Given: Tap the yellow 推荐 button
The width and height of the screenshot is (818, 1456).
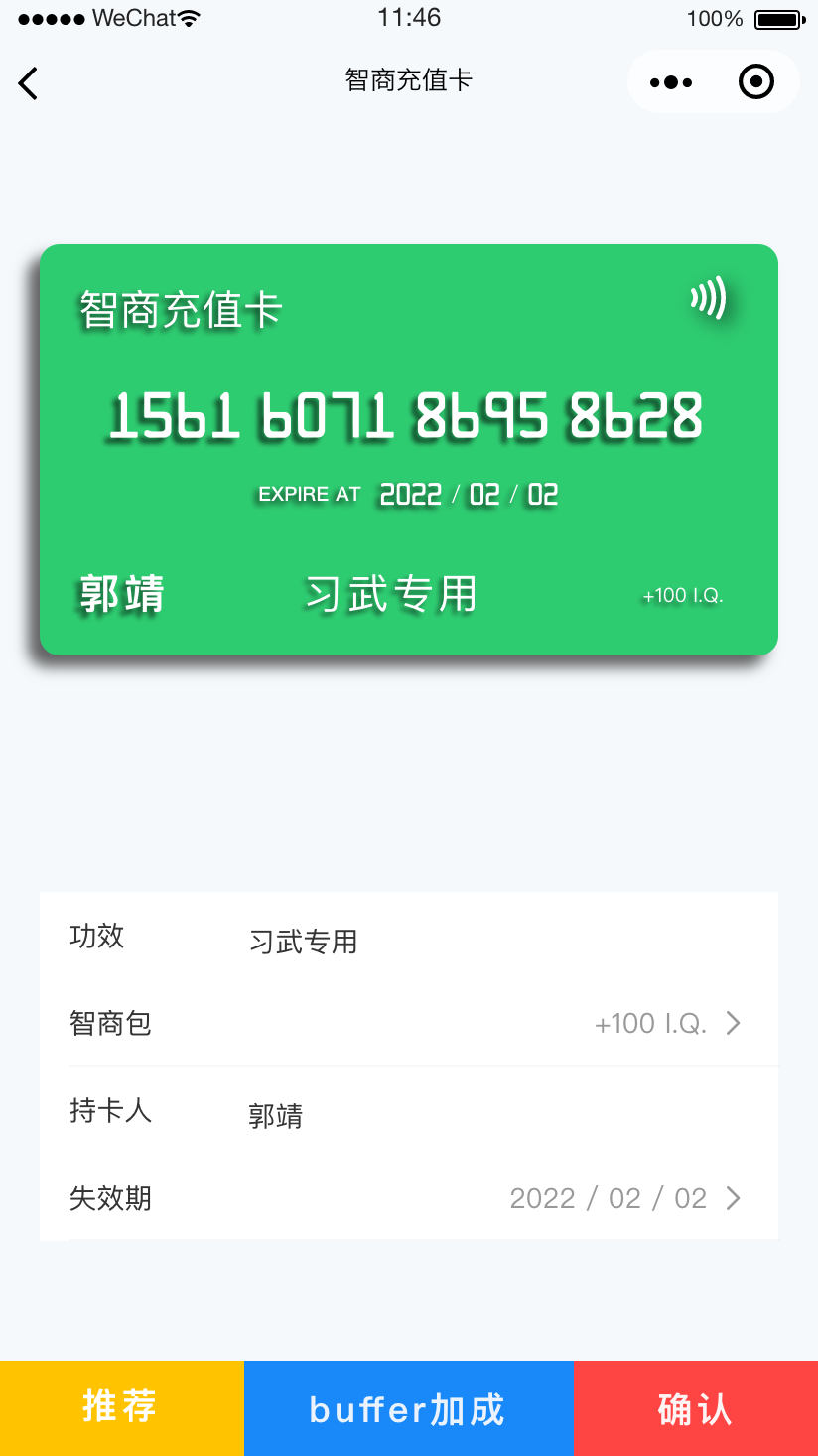Looking at the screenshot, I should coord(121,1408).
